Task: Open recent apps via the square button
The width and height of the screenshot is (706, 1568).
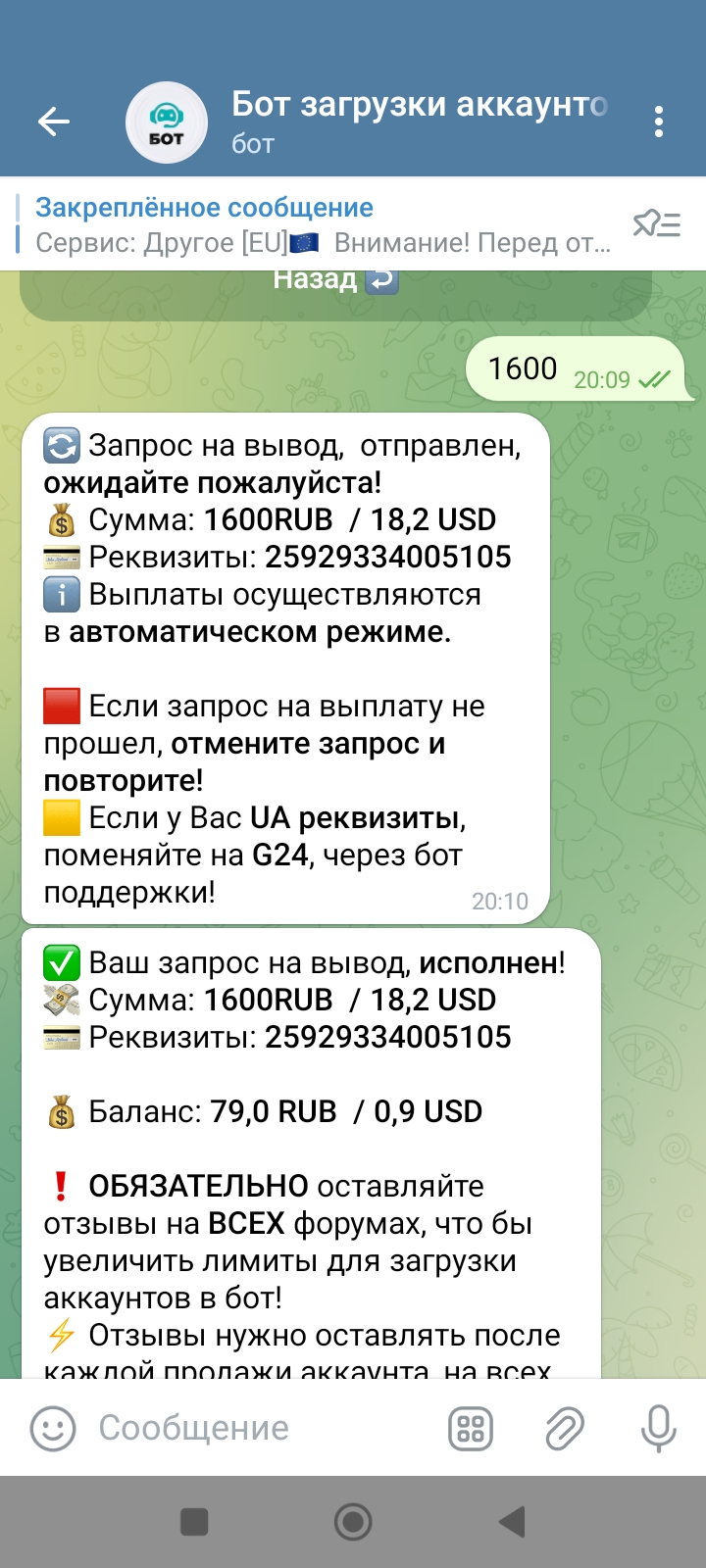Action: [194, 1522]
